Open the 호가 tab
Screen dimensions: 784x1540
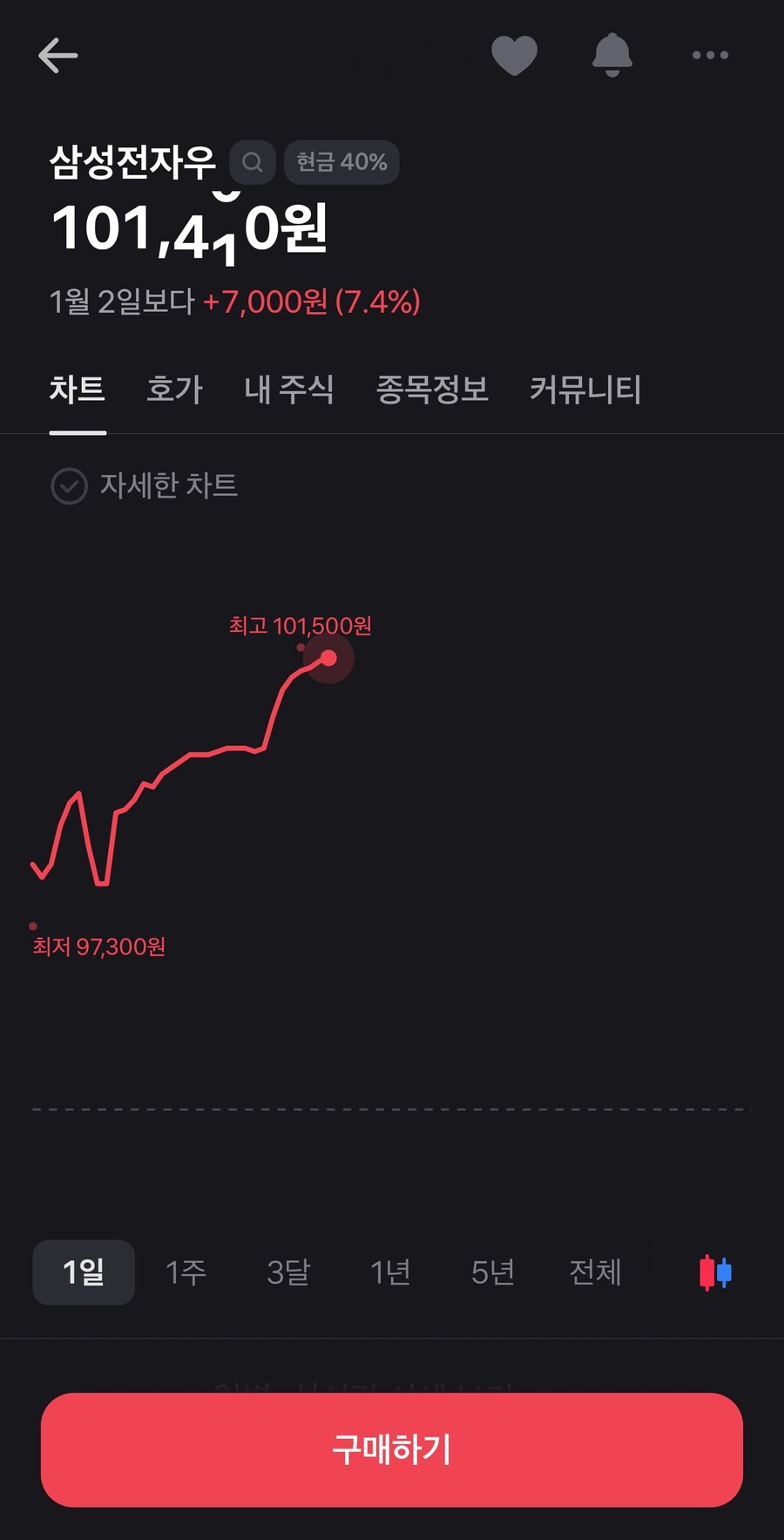pyautogui.click(x=173, y=390)
